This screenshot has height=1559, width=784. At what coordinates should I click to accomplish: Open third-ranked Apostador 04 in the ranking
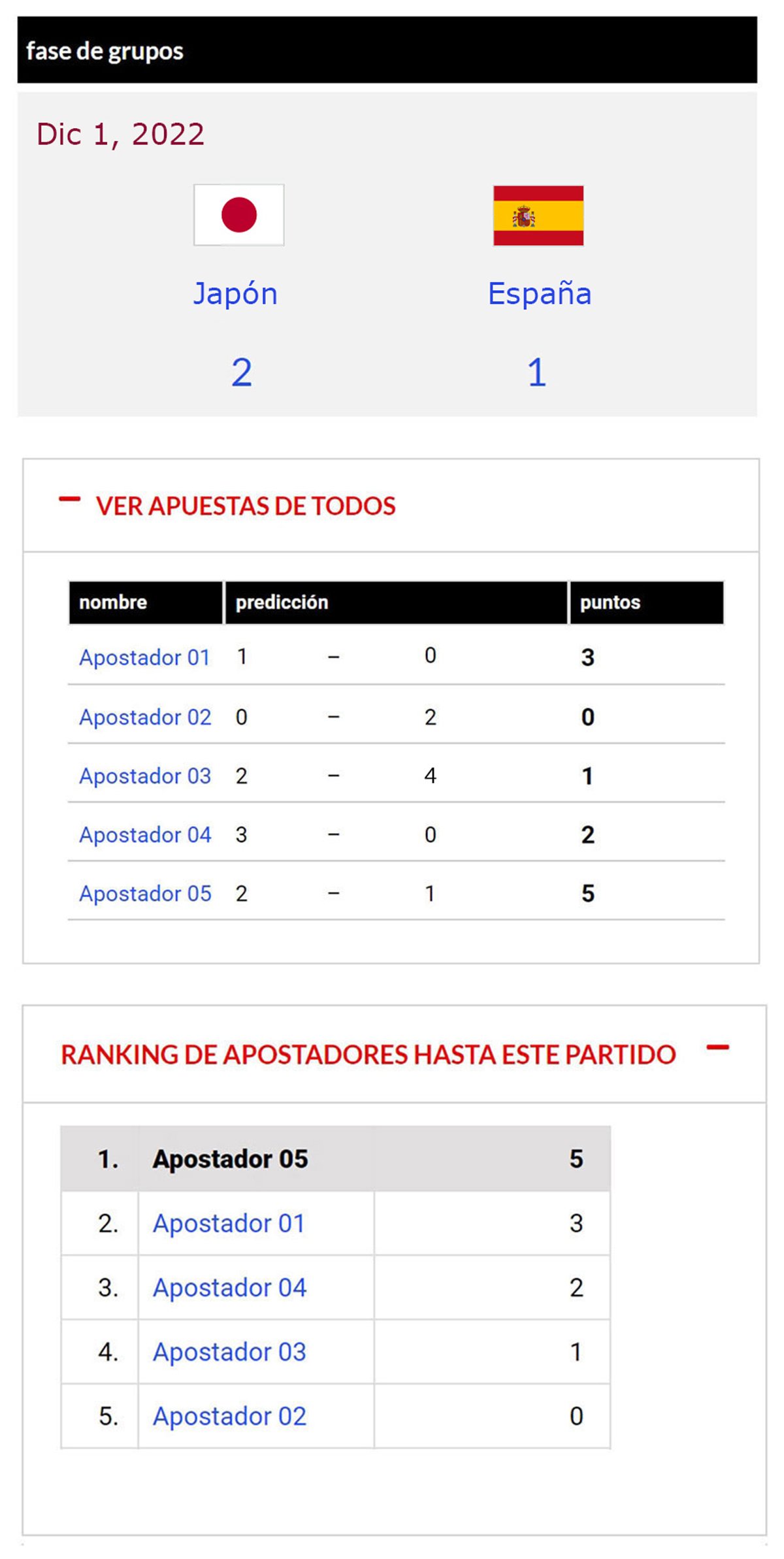[x=229, y=1287]
